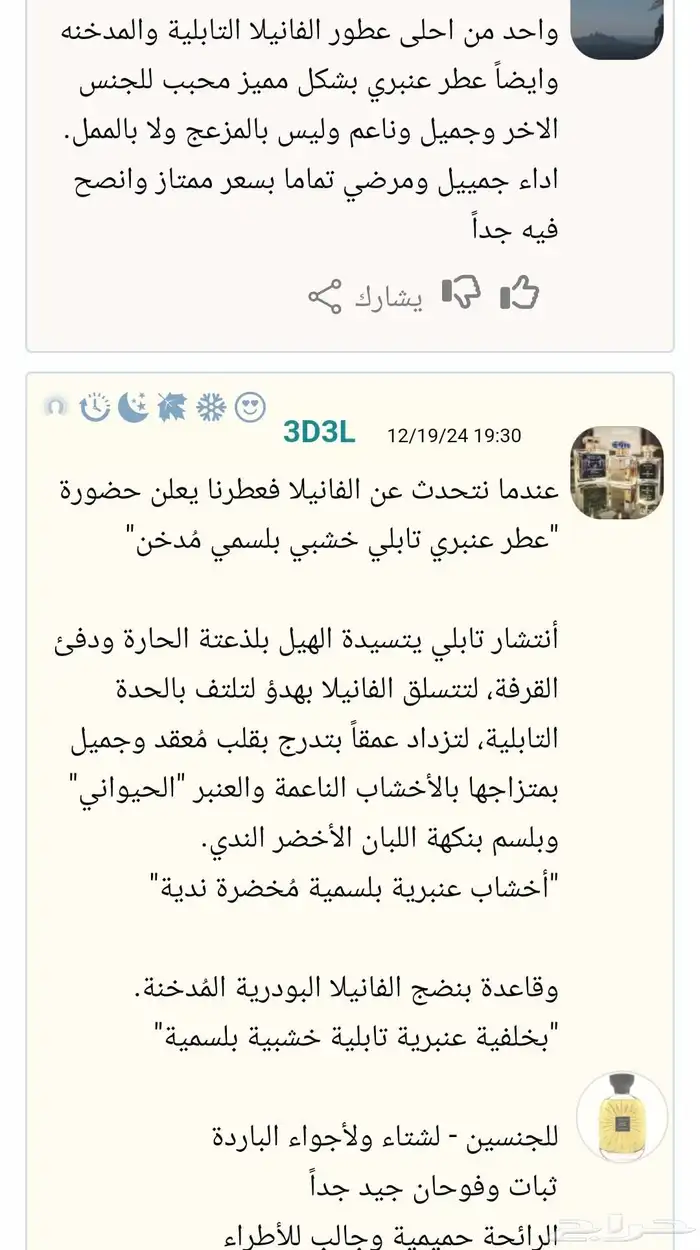The width and height of the screenshot is (700, 1250).
Task: Open the 3D3L user profile
Action: coord(319,432)
